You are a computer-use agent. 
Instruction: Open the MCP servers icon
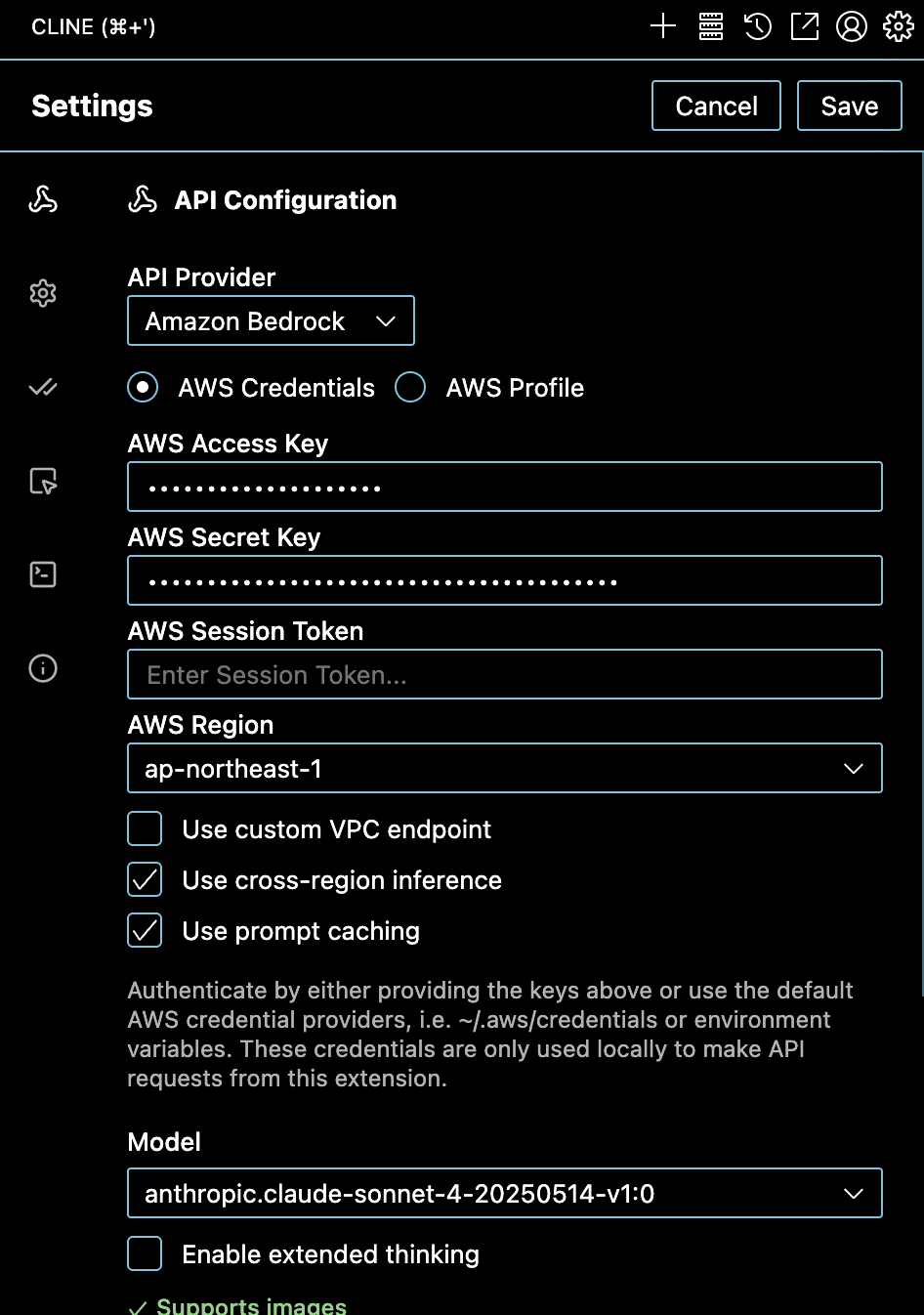pos(711,26)
